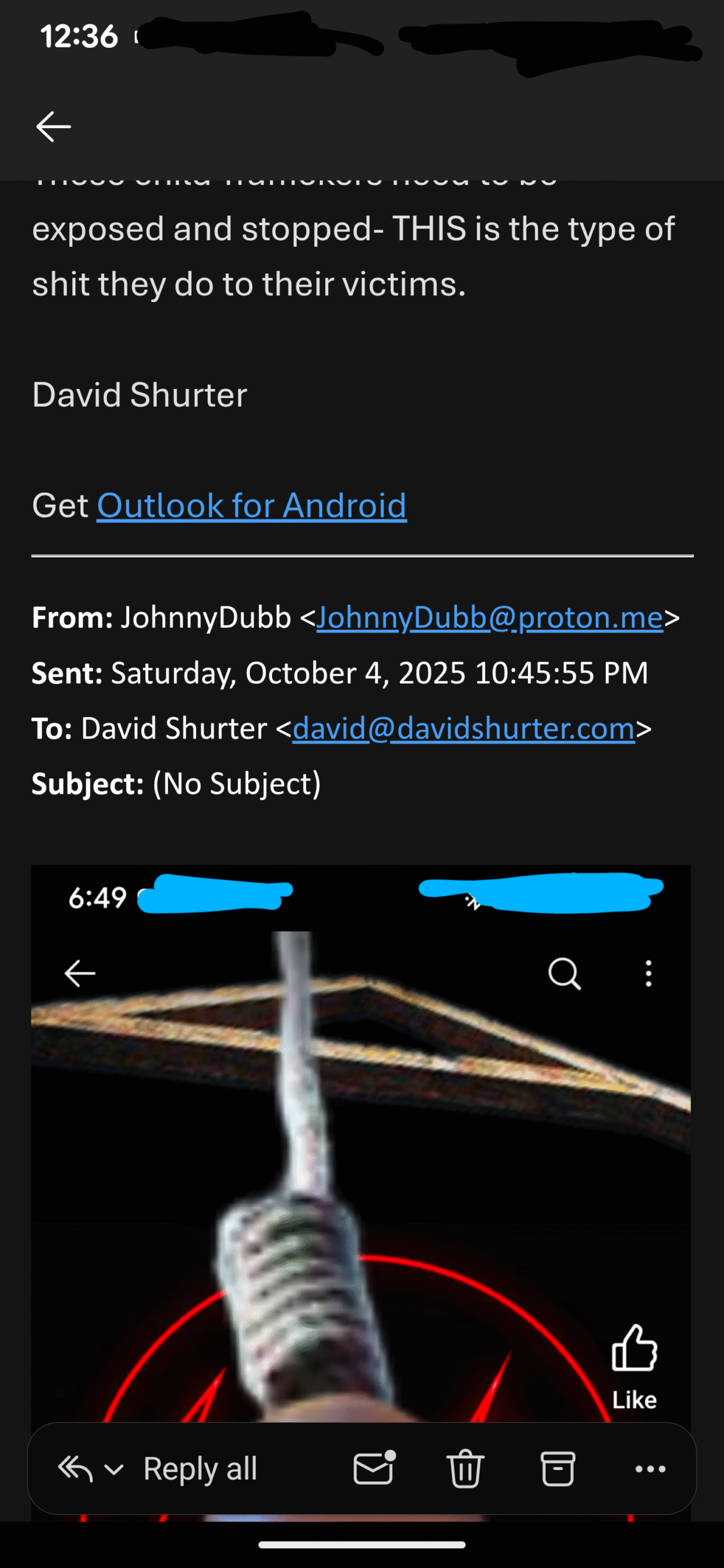Viewport: 724px width, 1568px height.
Task: Open more actions in the bottom toolbar
Action: click(x=650, y=1469)
